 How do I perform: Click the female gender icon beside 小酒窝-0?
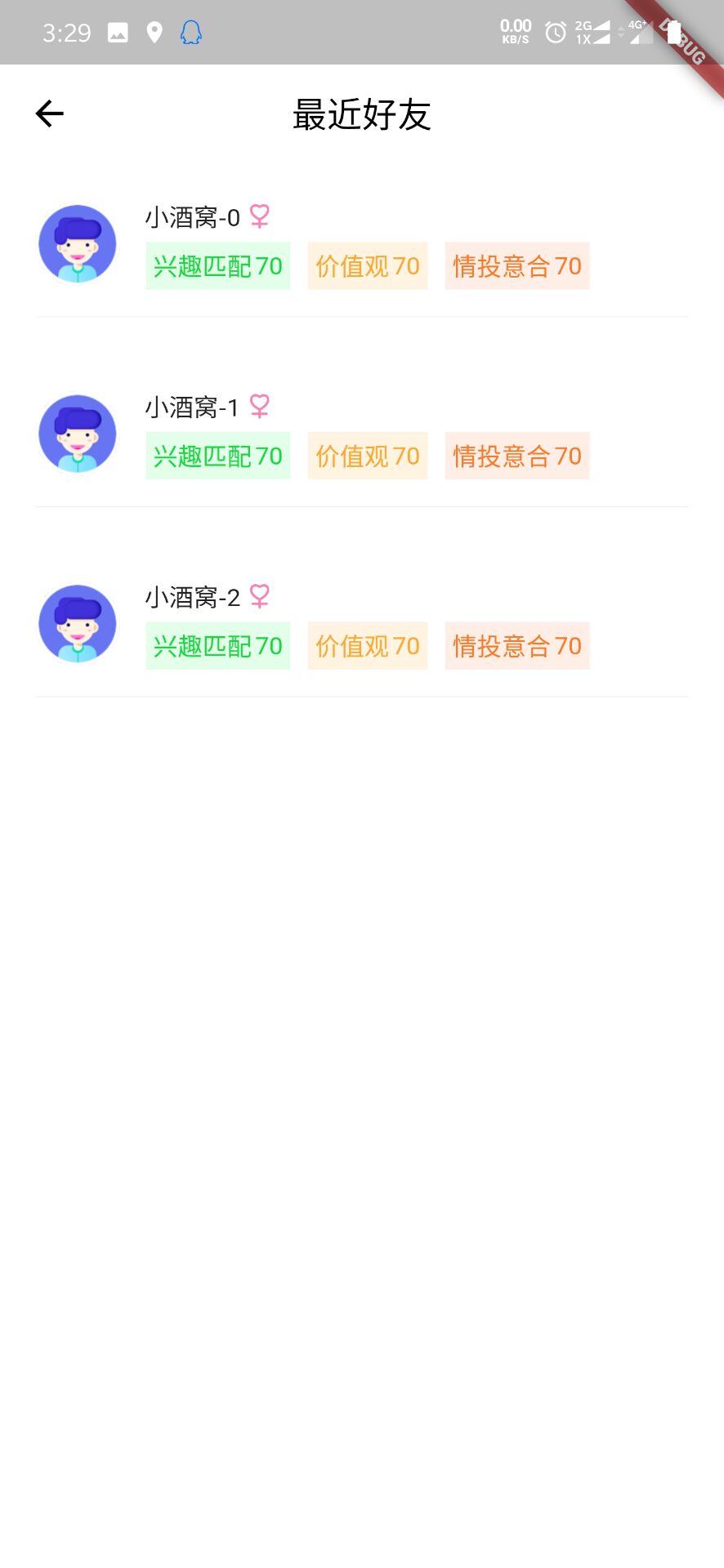[x=258, y=216]
